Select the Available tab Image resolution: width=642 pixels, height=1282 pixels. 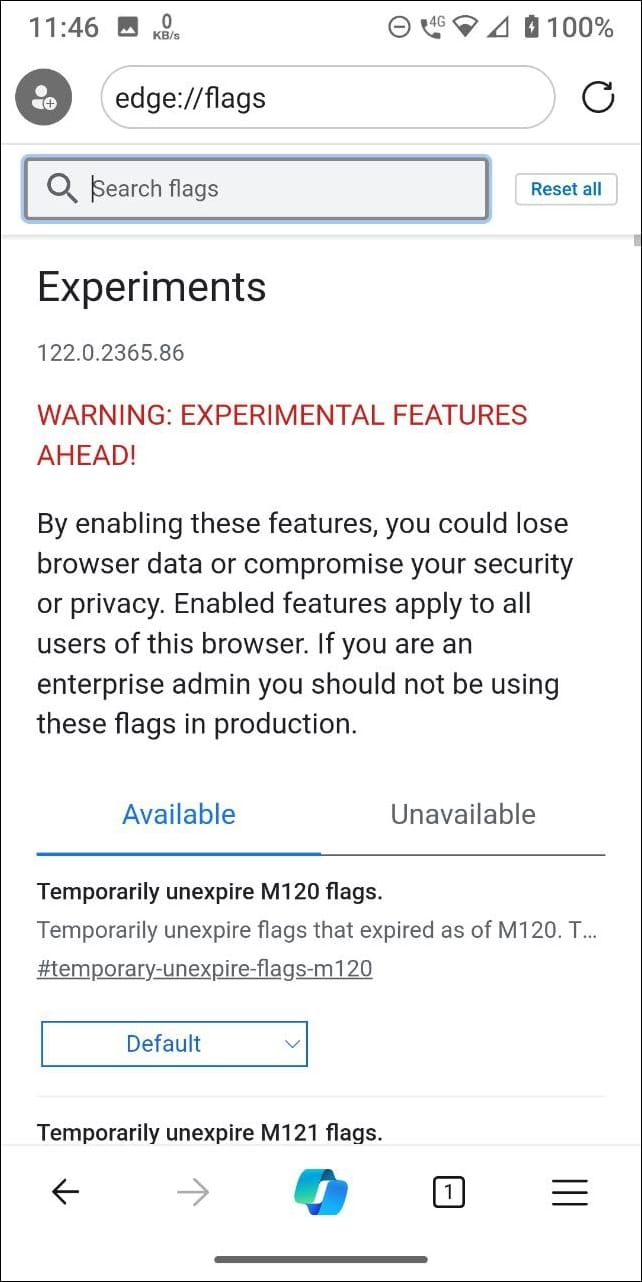(x=179, y=814)
